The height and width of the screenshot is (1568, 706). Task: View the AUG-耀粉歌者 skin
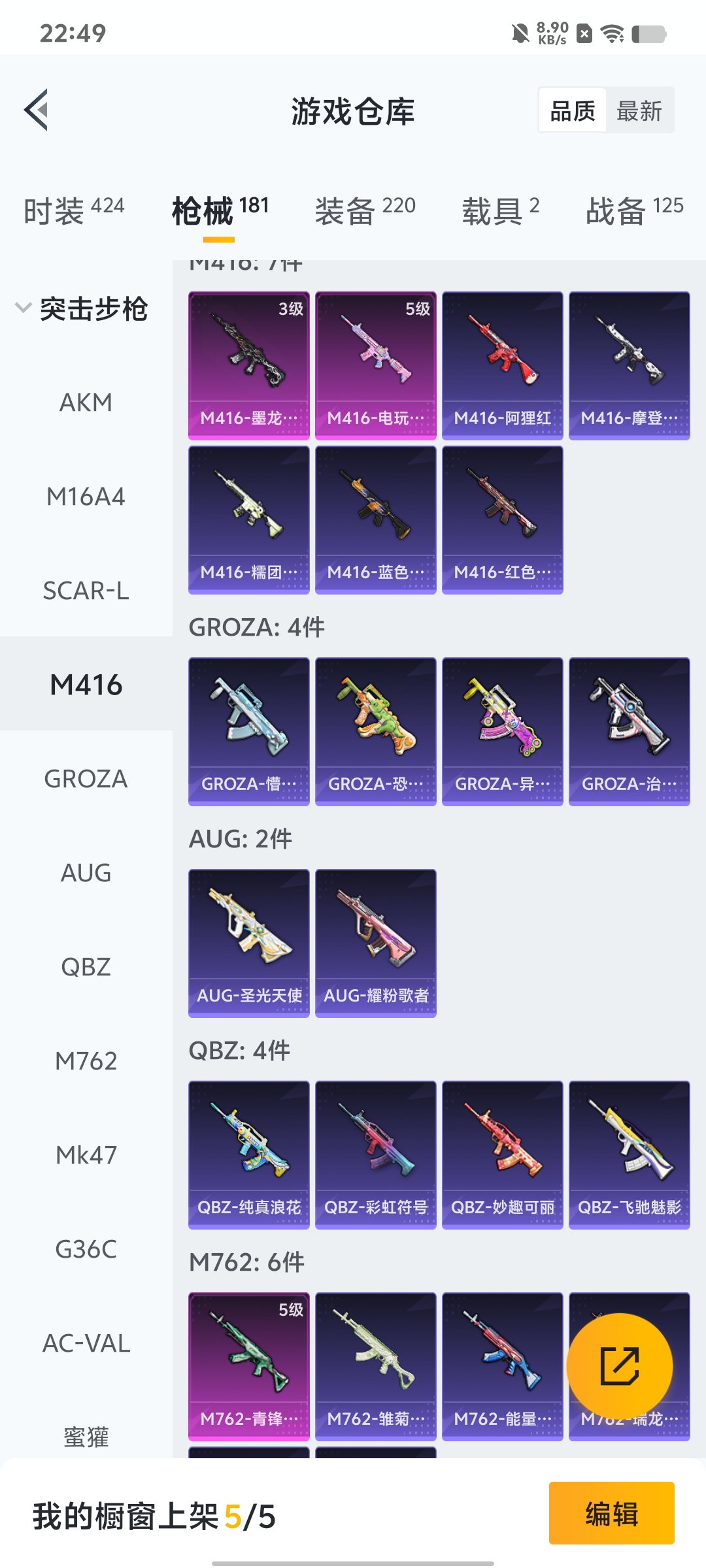(376, 943)
